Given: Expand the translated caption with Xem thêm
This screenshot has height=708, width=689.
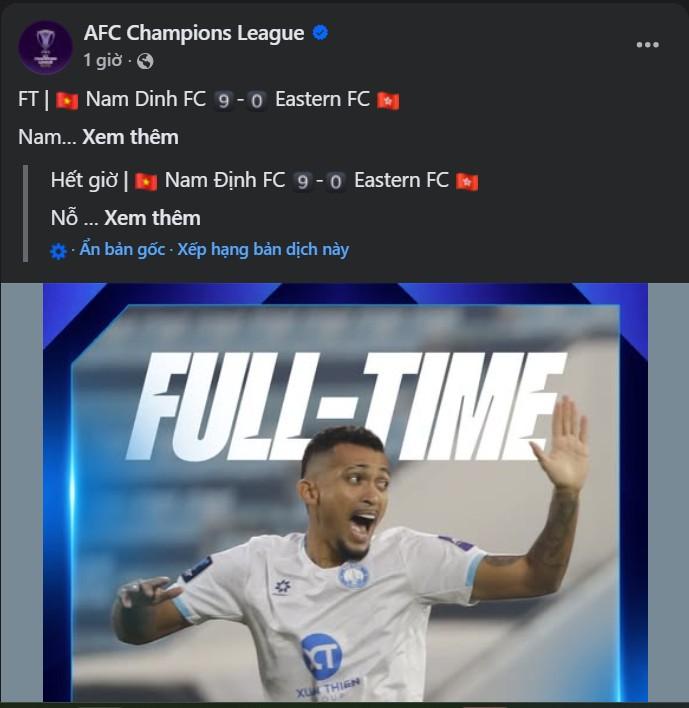Looking at the screenshot, I should pos(152,218).
